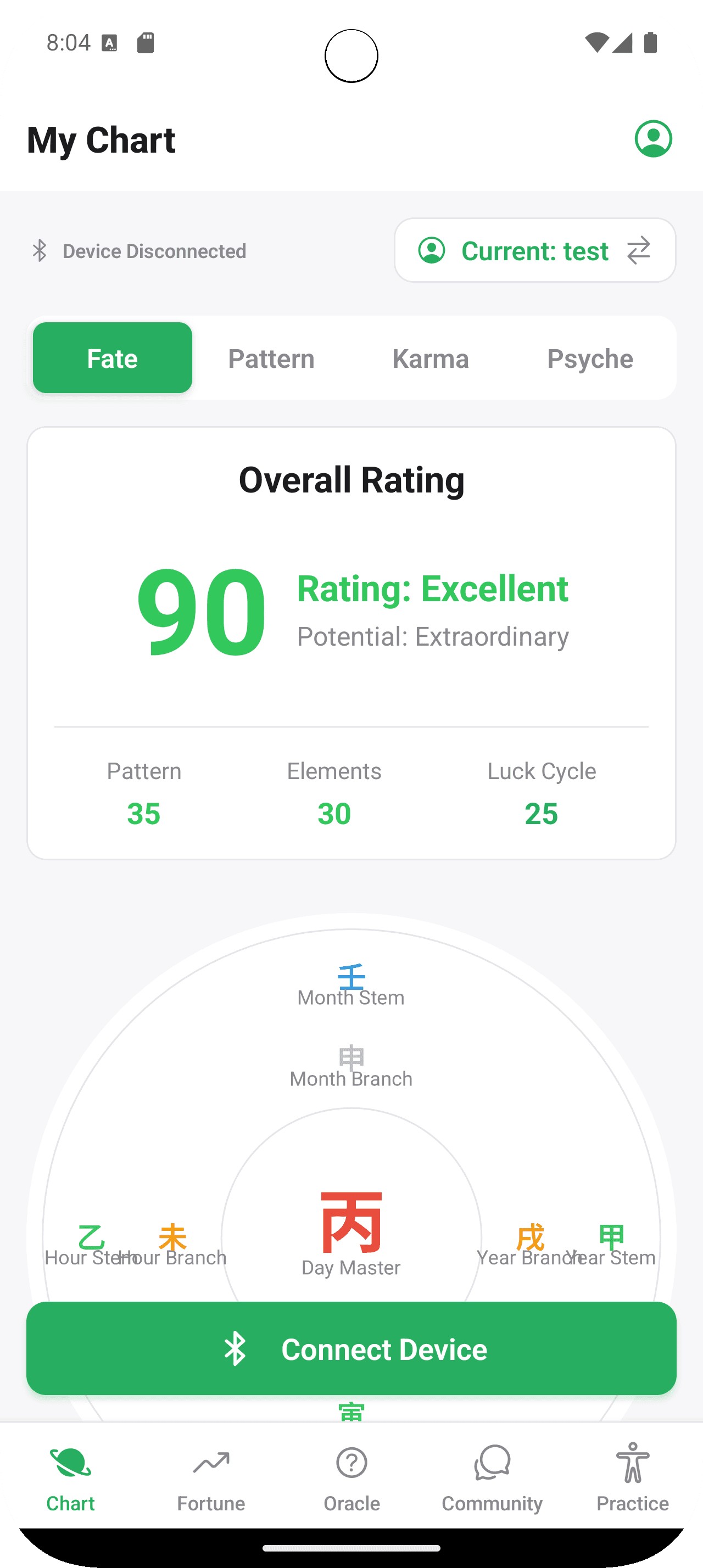Open the Karma tab
The height and width of the screenshot is (1568, 703).
click(x=431, y=358)
